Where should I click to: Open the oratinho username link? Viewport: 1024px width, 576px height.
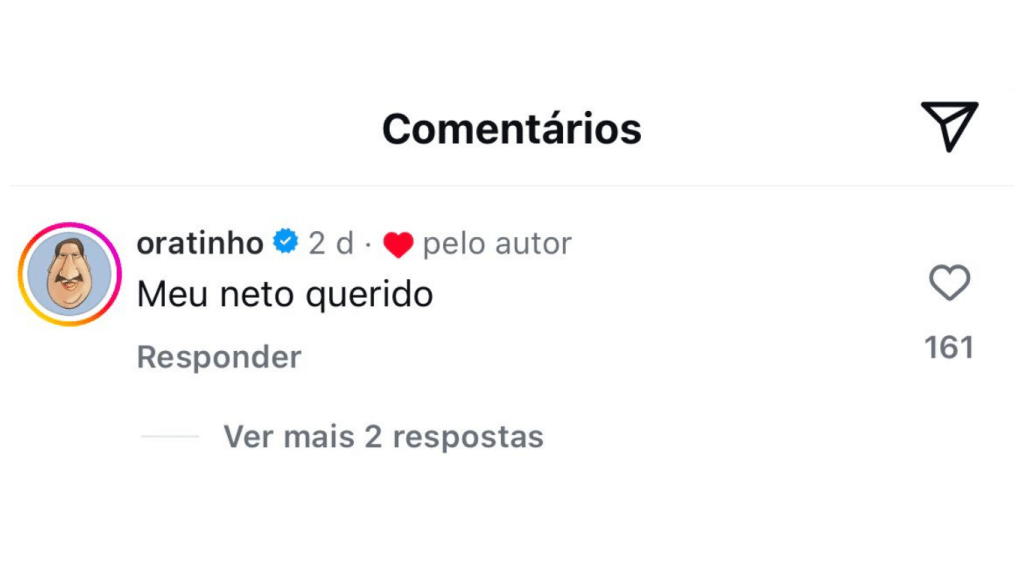tap(199, 243)
